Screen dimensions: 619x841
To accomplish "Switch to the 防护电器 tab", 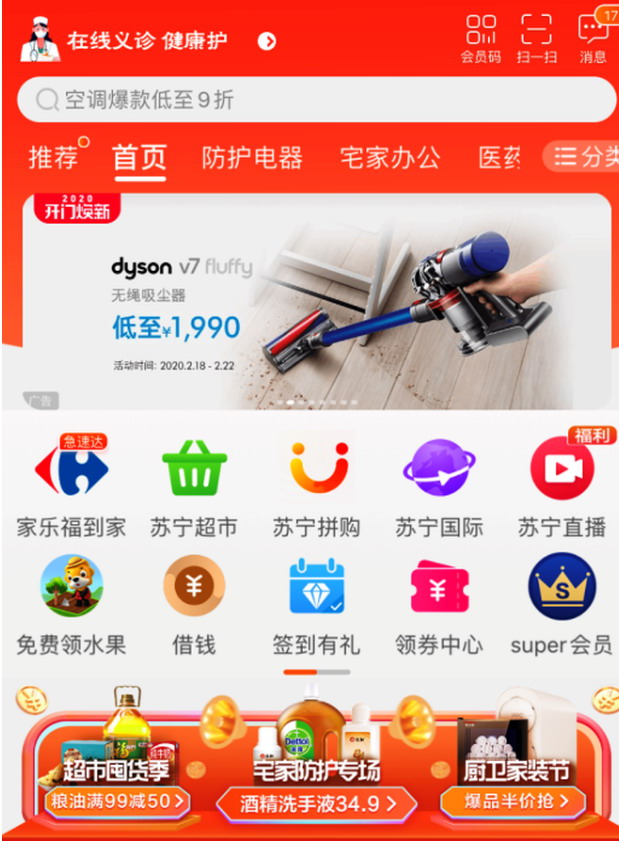I will 252,157.
